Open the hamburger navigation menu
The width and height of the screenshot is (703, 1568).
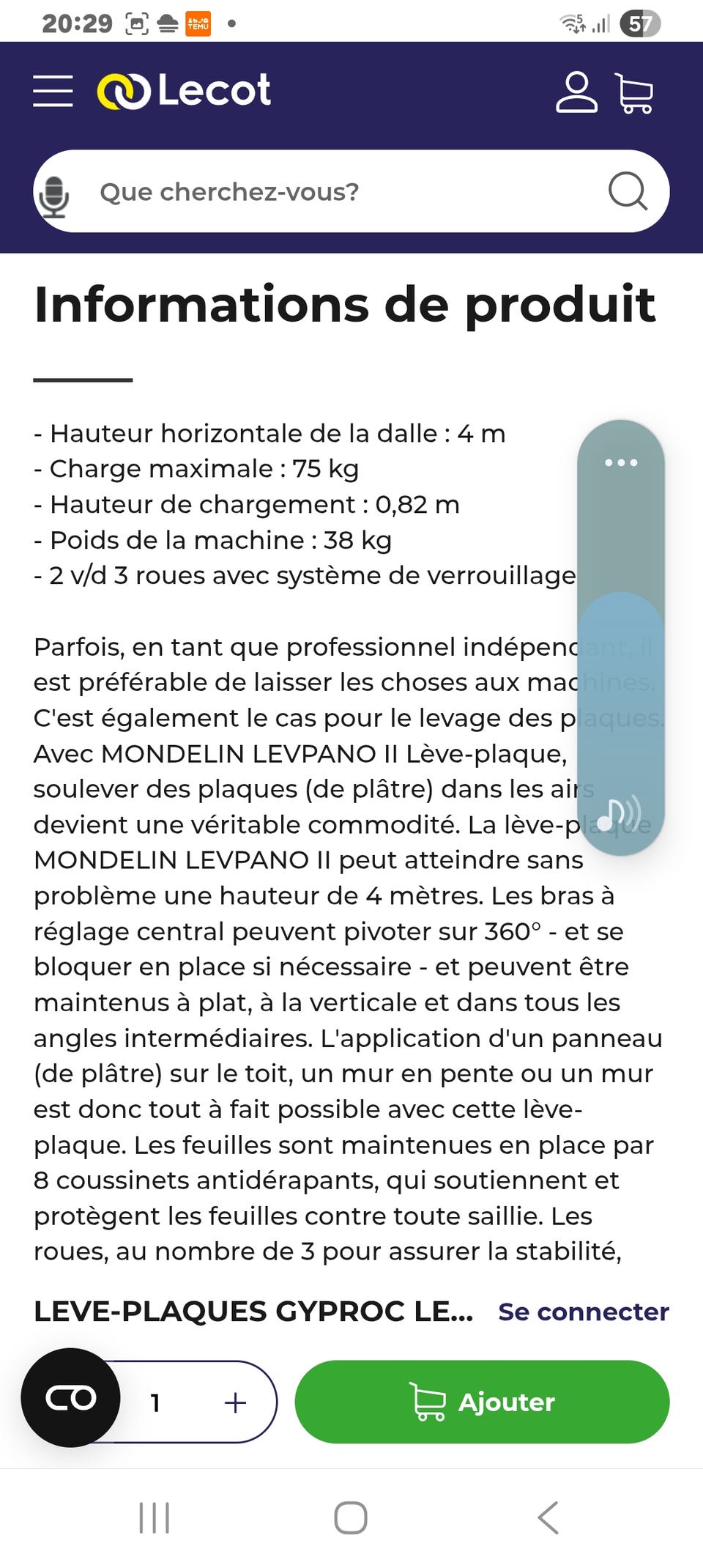(52, 91)
